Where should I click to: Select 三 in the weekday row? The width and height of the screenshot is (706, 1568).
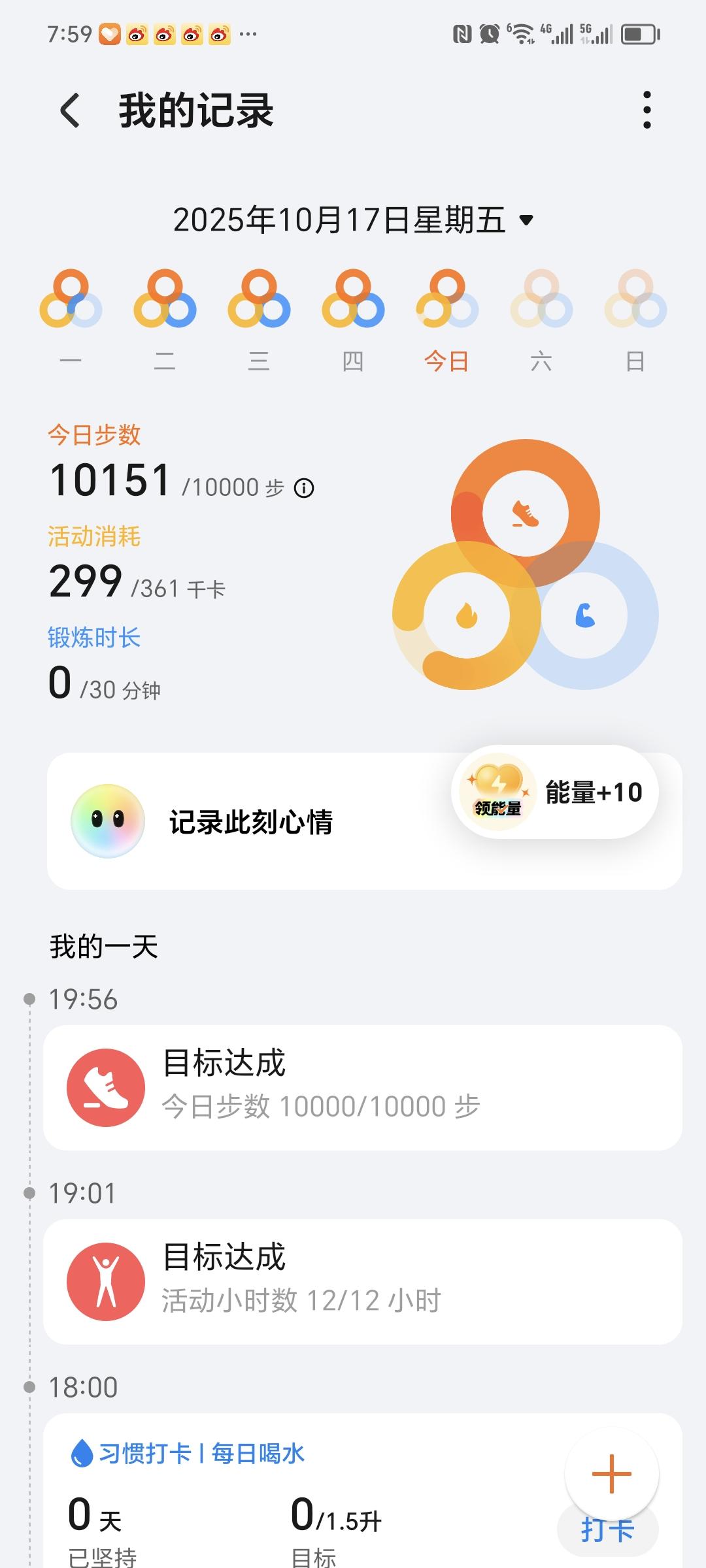[260, 361]
